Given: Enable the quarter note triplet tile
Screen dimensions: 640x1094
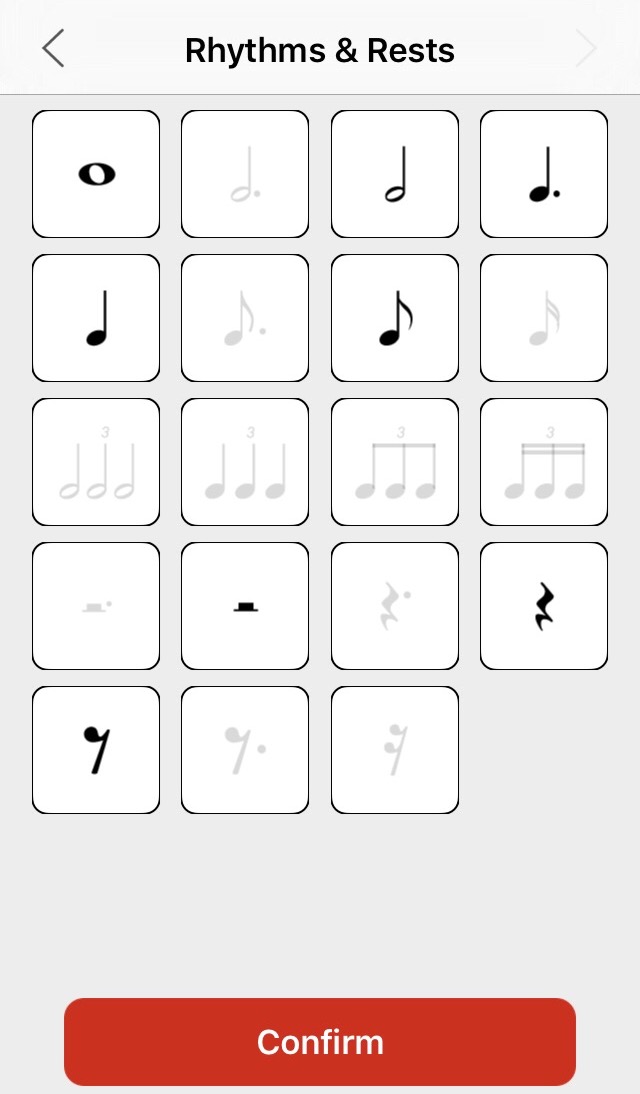Looking at the screenshot, I should click(245, 462).
